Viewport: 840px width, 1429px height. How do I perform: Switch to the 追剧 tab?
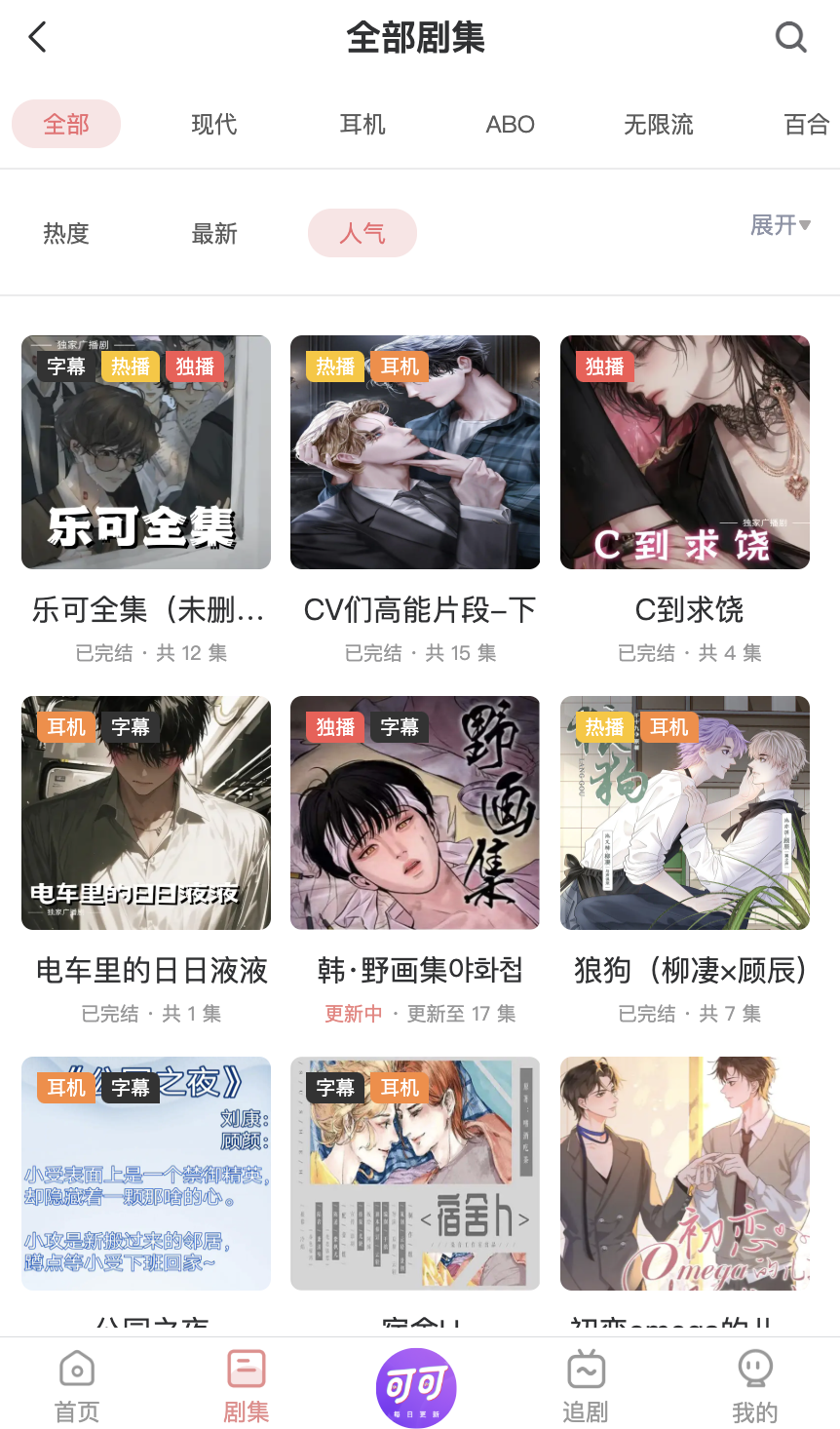[586, 1386]
